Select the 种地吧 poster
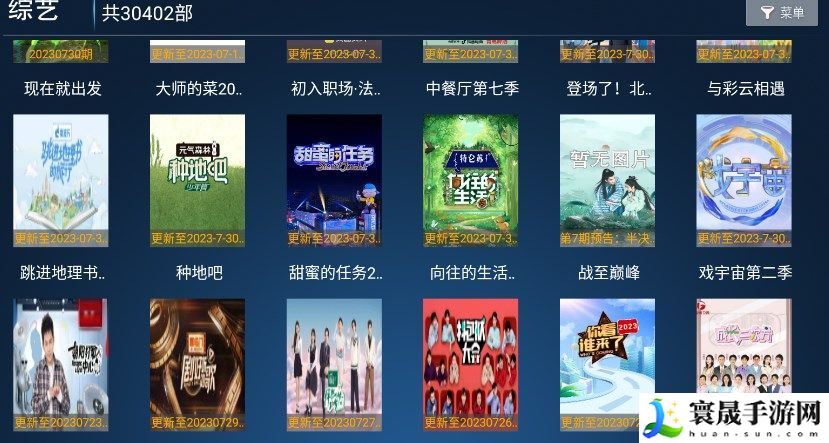The height and width of the screenshot is (443, 829). 198,180
